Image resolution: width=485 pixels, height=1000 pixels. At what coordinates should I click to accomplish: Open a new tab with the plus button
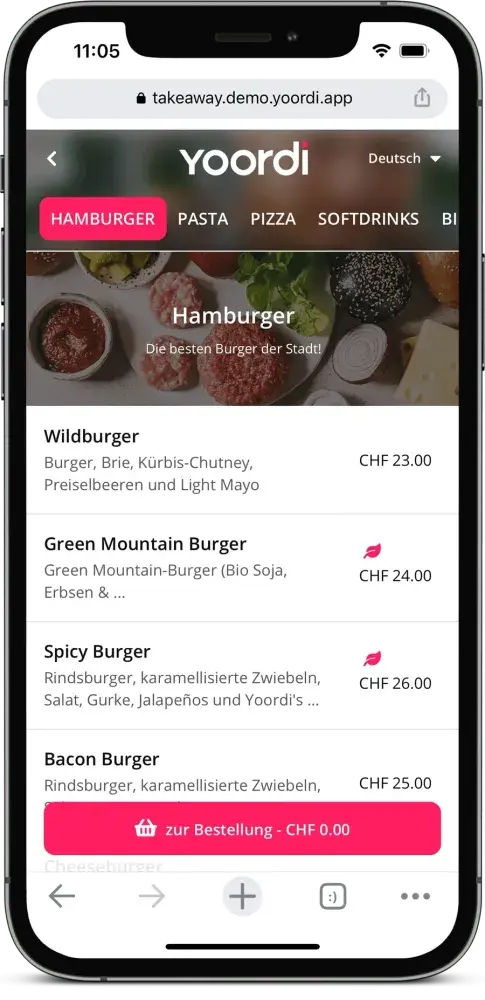click(x=242, y=896)
